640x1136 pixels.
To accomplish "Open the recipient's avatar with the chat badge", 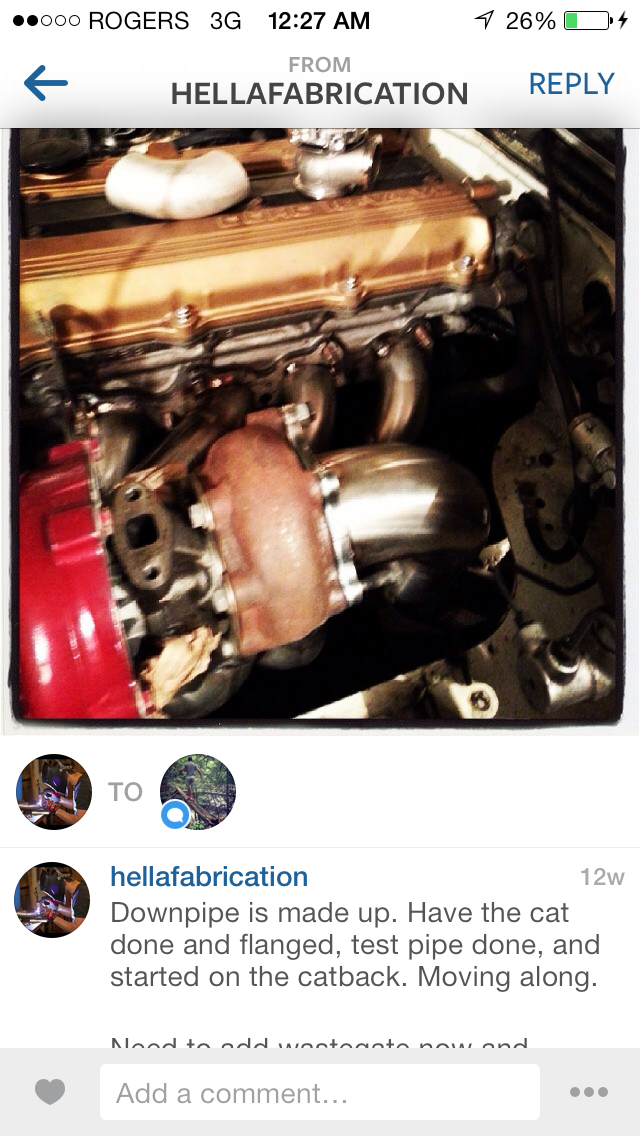I will click(x=197, y=792).
